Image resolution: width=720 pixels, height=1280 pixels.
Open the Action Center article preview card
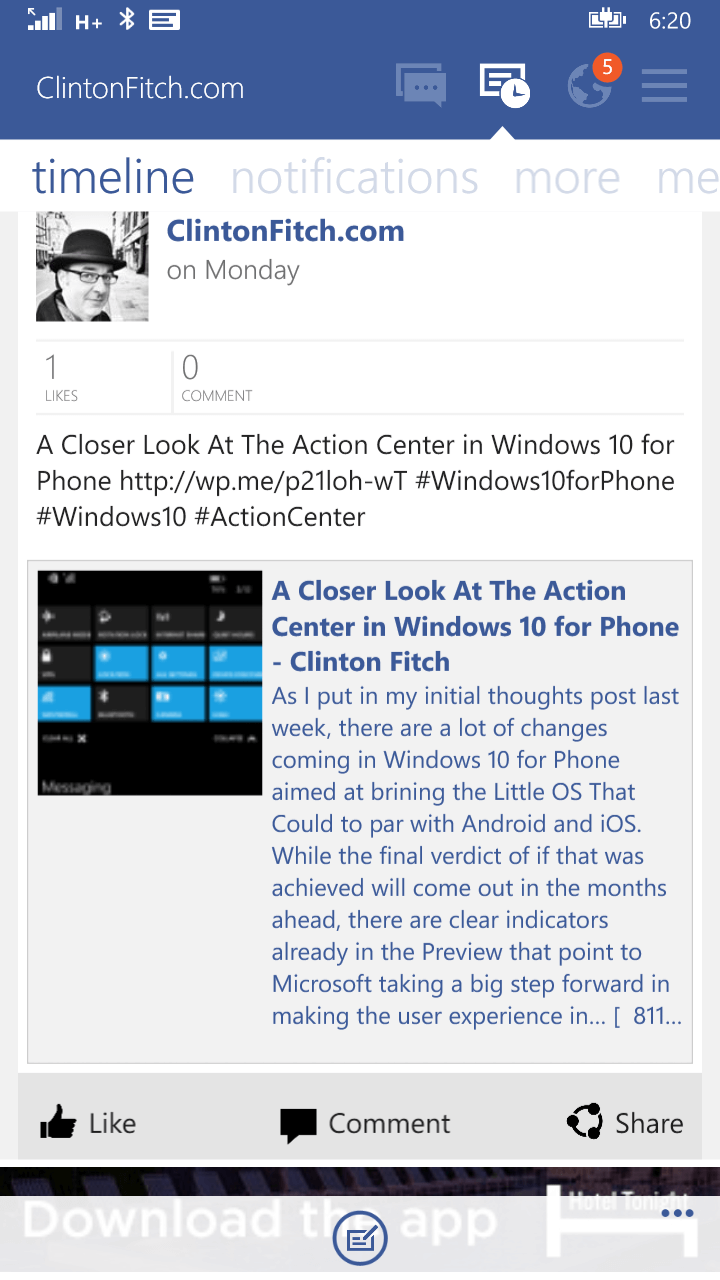[360, 811]
